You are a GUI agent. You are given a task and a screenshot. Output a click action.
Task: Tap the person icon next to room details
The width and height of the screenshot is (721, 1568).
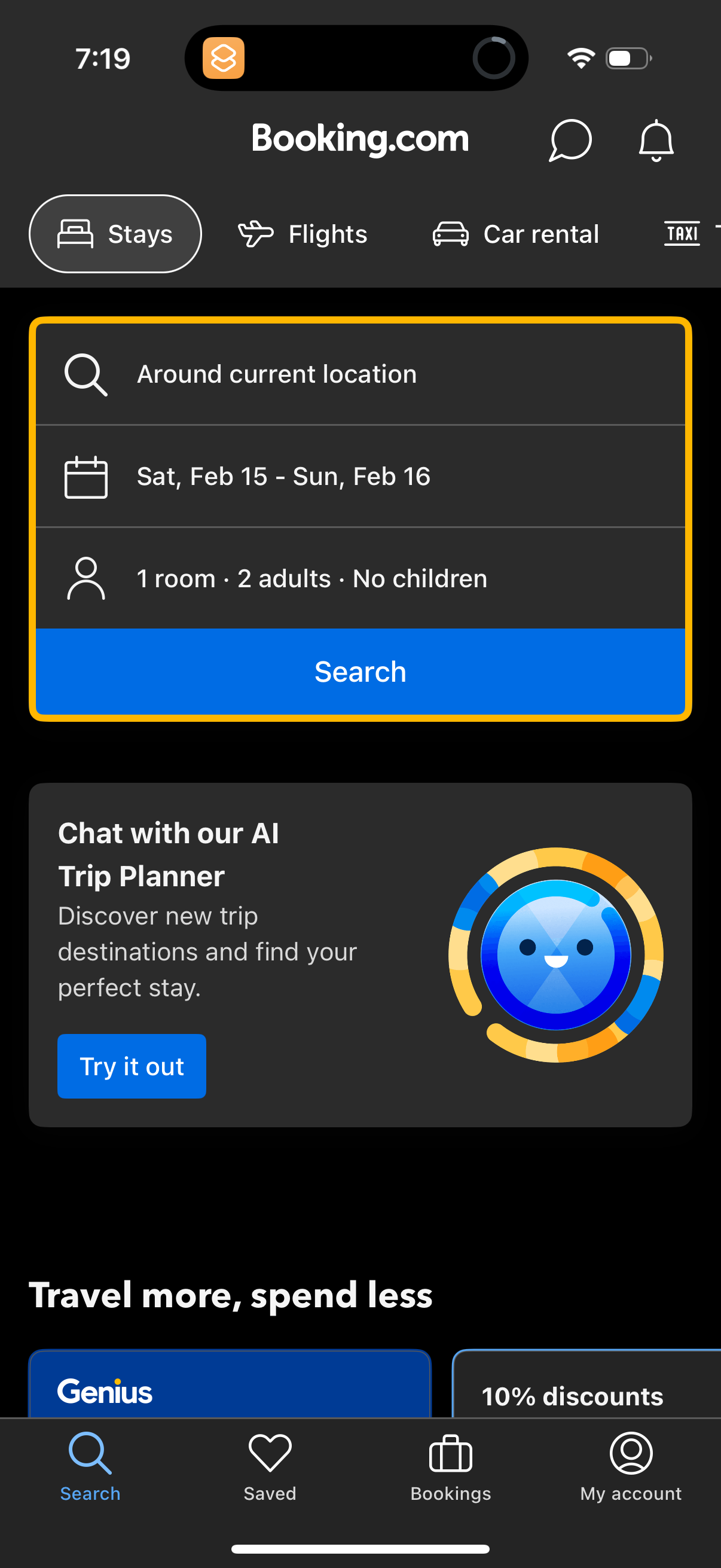85,578
